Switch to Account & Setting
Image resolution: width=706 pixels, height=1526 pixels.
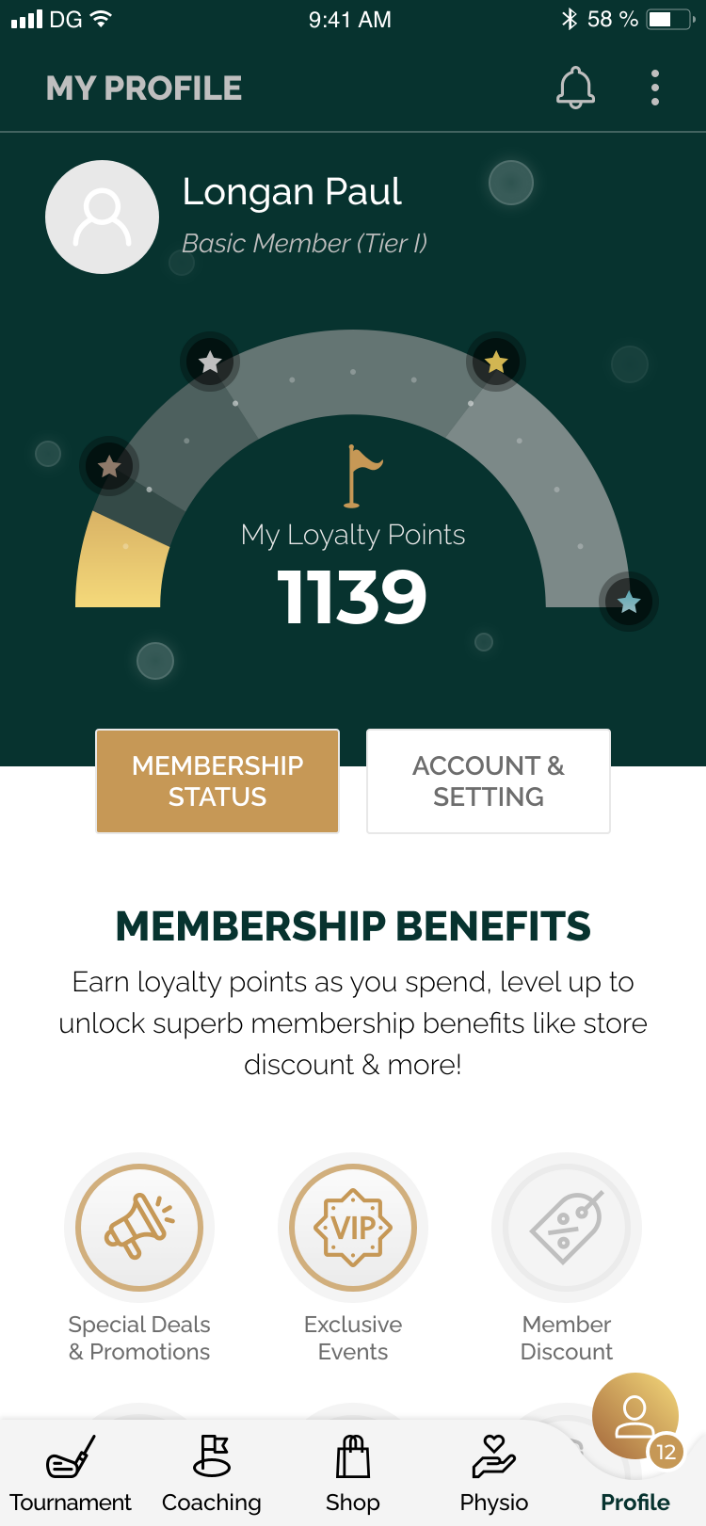point(488,781)
